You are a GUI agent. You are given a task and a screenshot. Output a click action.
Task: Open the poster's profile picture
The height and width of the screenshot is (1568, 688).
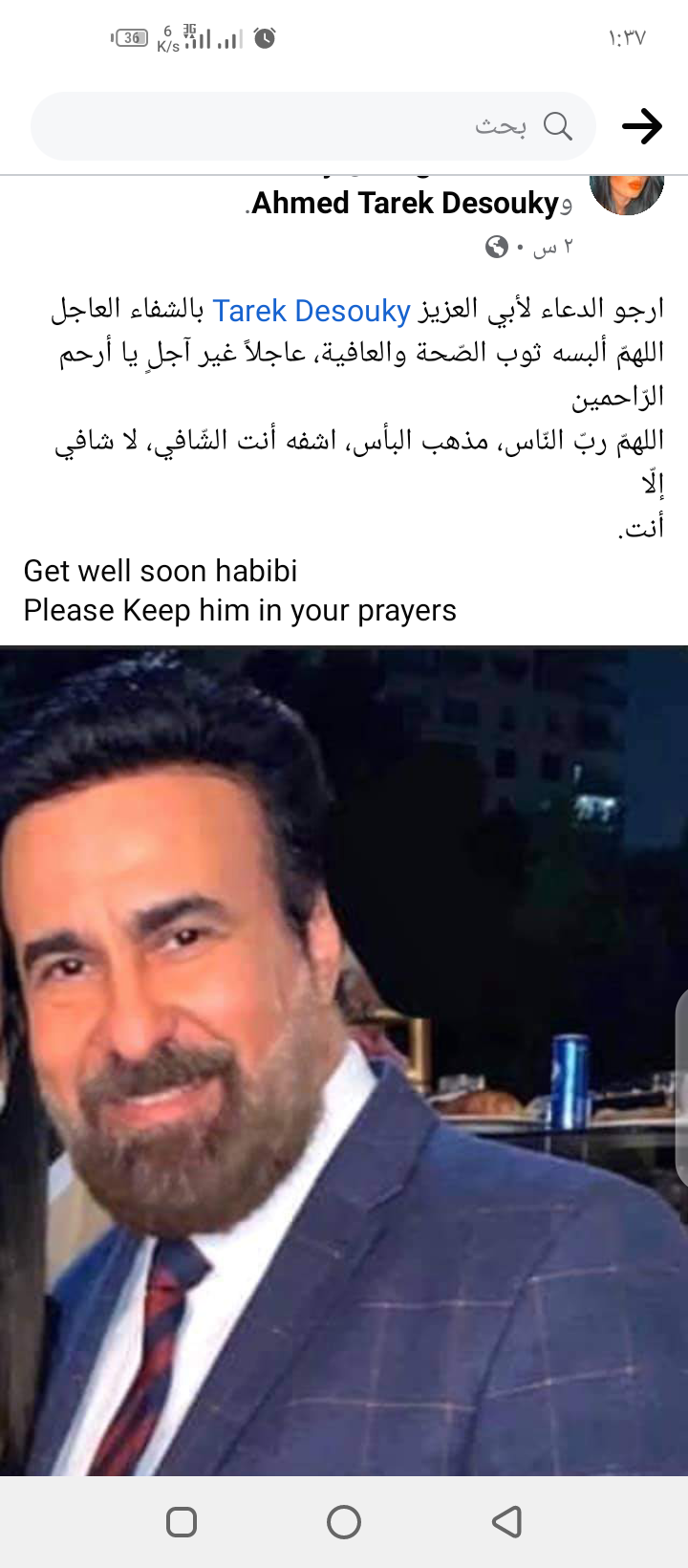click(x=627, y=193)
